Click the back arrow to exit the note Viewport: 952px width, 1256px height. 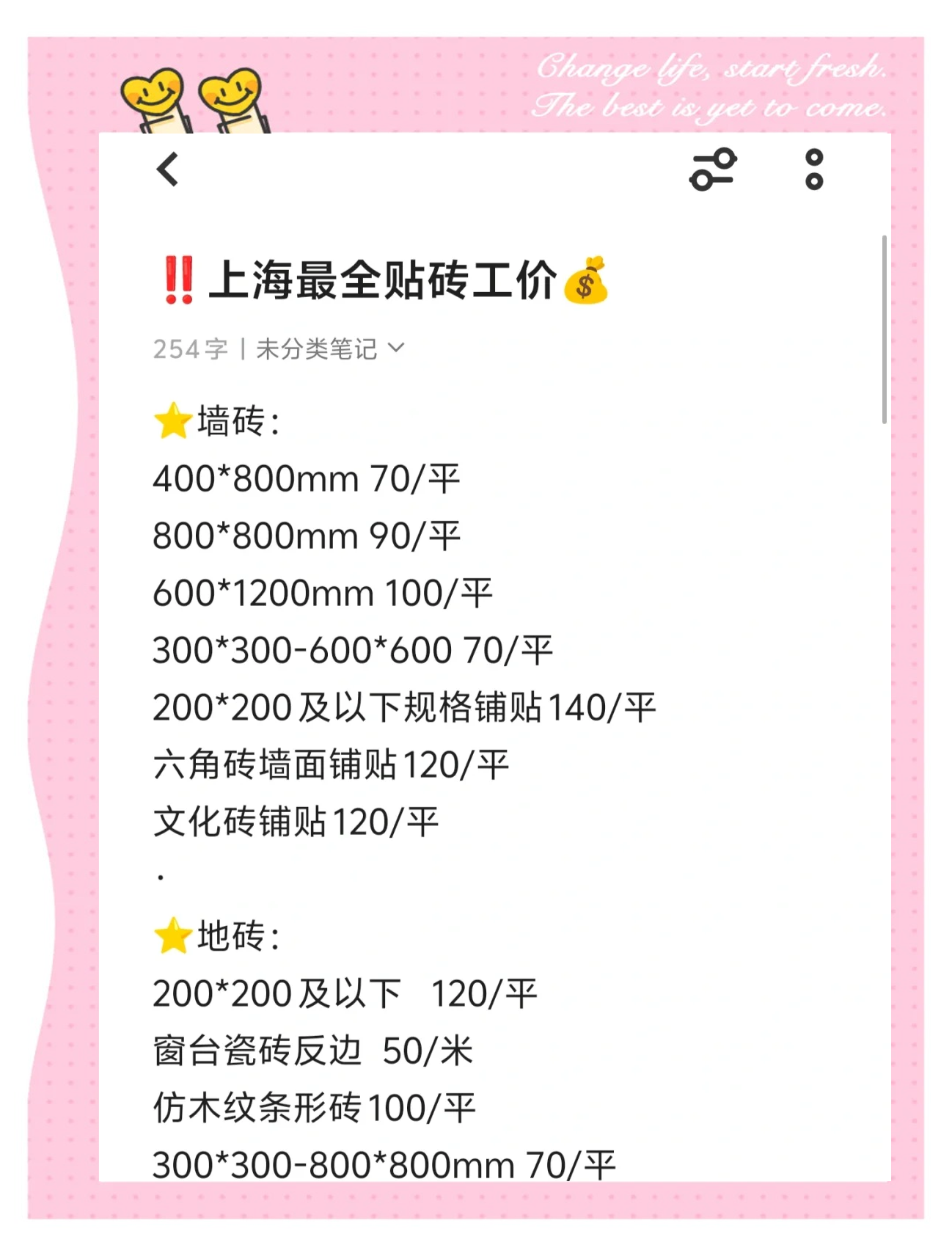167,170
